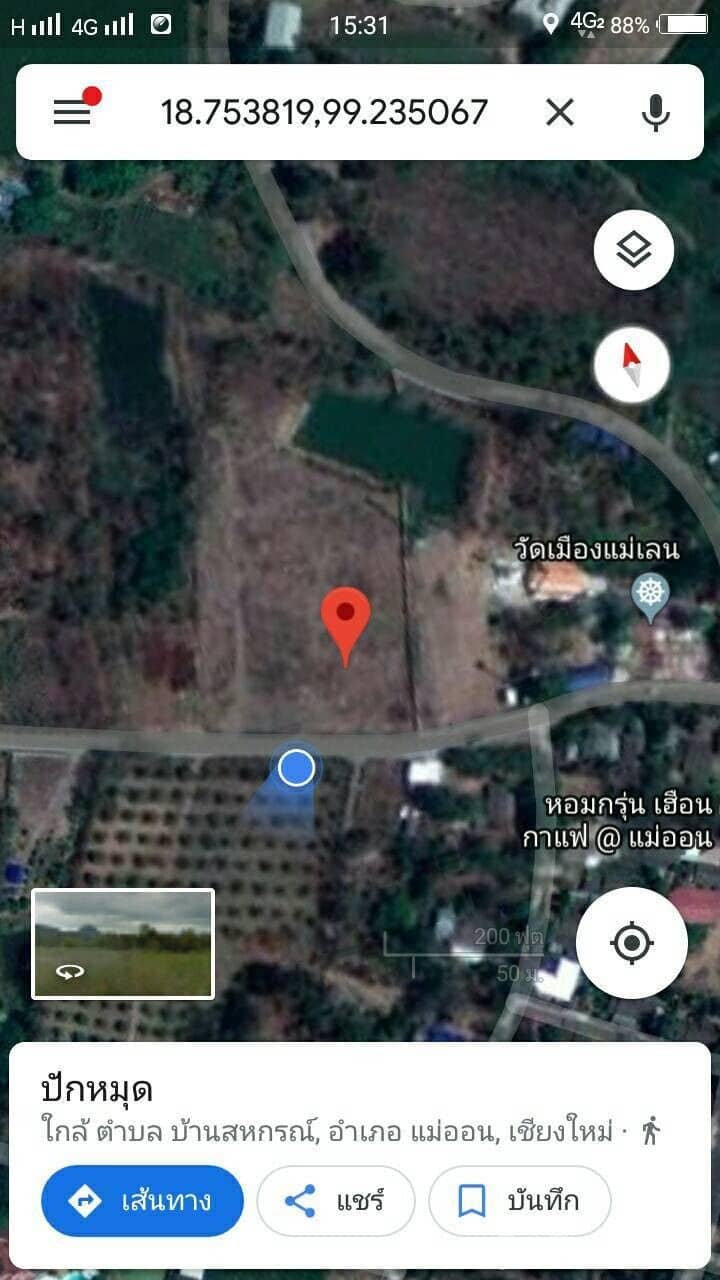This screenshot has width=720, height=1280.
Task: Start a voice search with the microphone
Action: point(657,112)
